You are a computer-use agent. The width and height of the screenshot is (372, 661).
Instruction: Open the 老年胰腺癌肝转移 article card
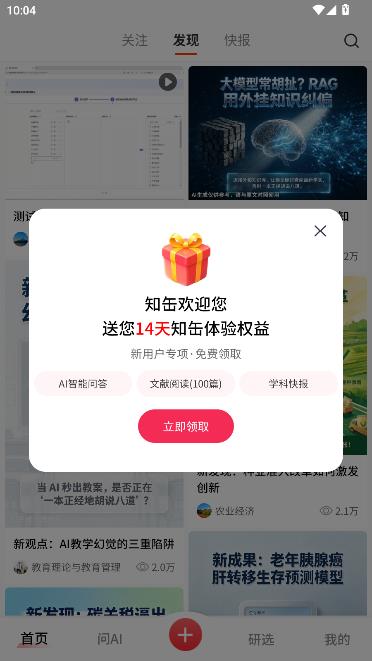click(x=278, y=573)
